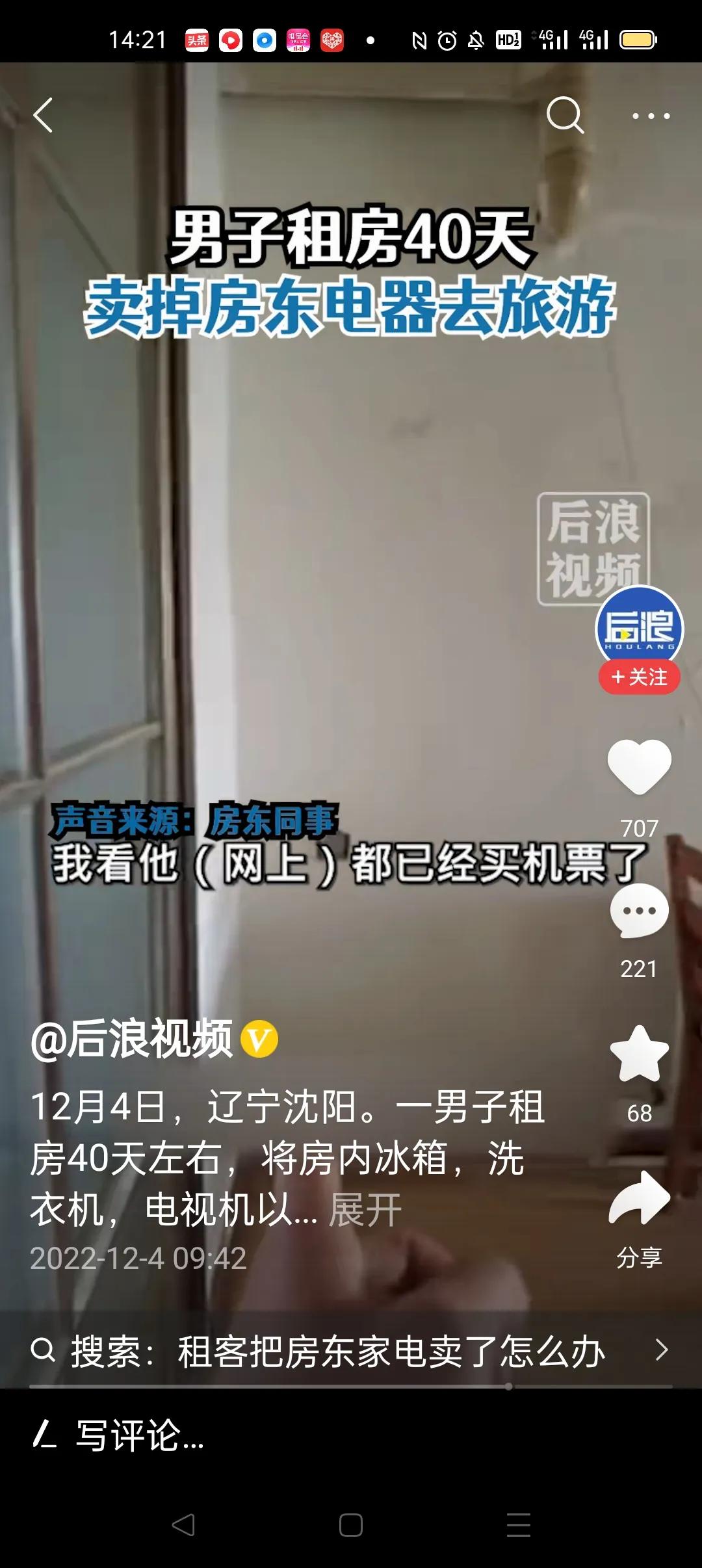Follow the account with +关注 button
The image size is (702, 1568).
point(640,677)
